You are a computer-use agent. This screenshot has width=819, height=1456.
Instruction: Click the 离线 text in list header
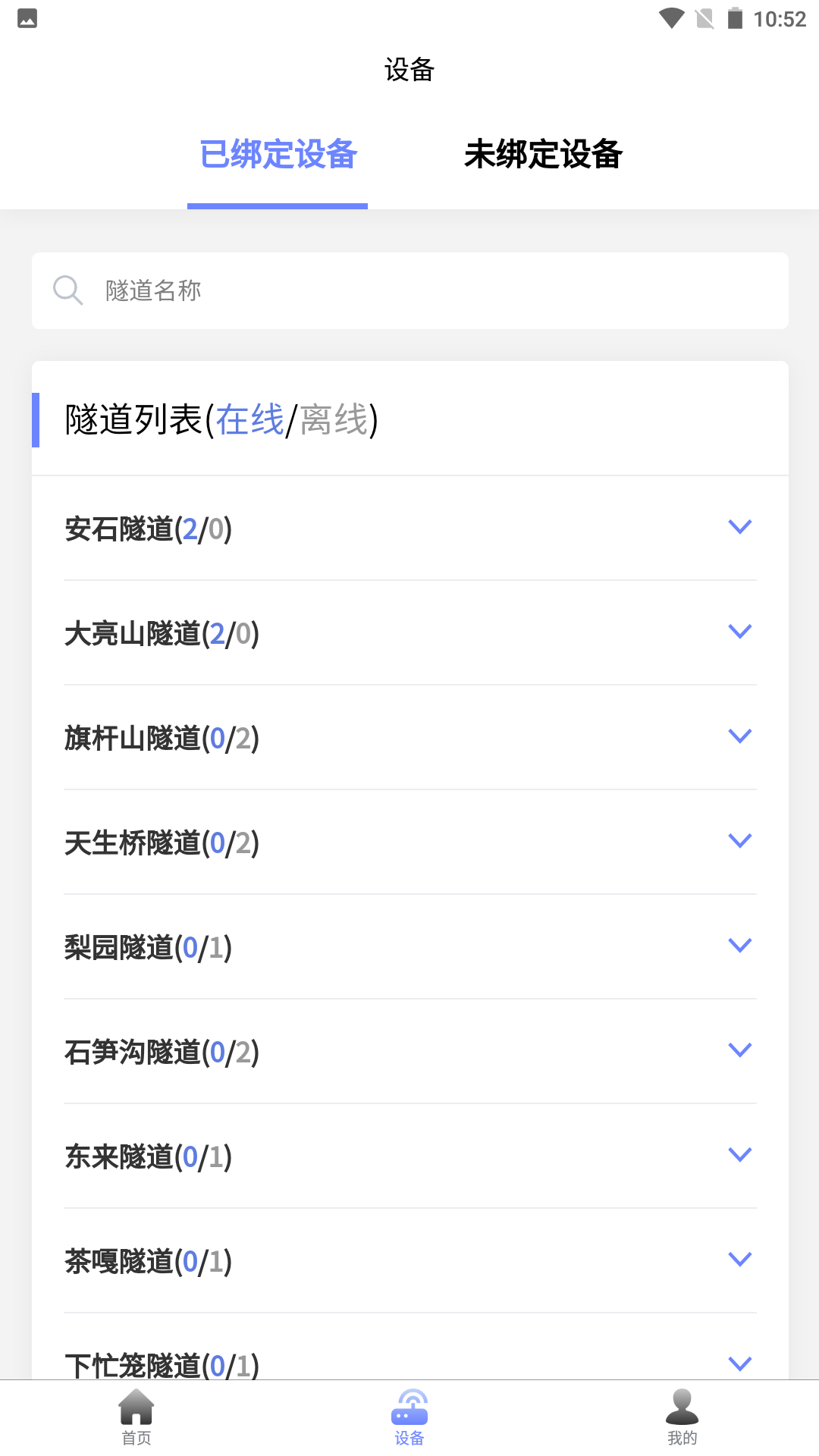point(334,419)
